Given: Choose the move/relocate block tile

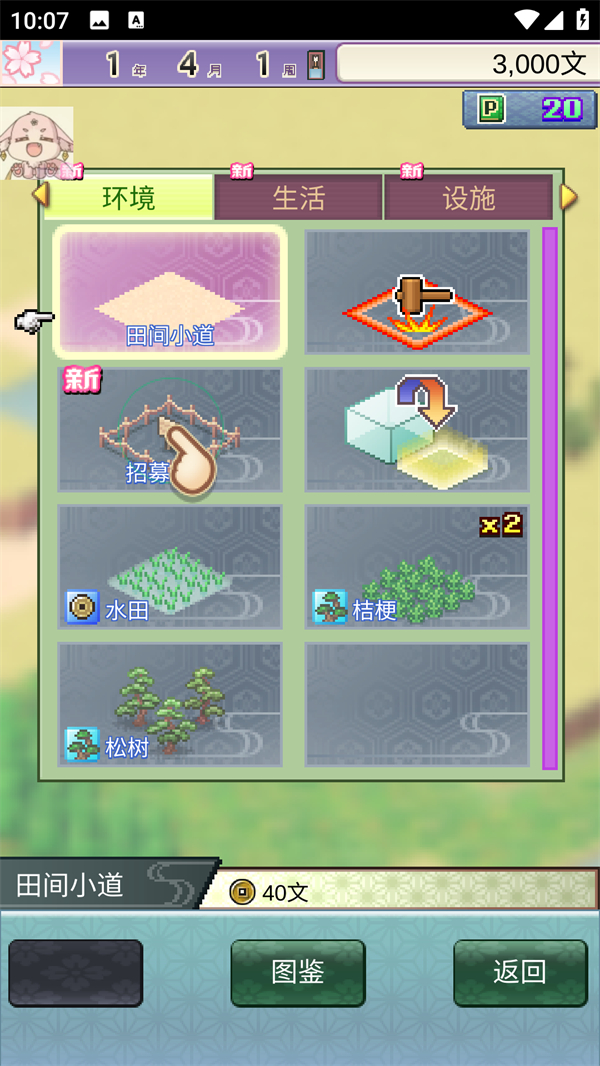Looking at the screenshot, I should coord(417,430).
